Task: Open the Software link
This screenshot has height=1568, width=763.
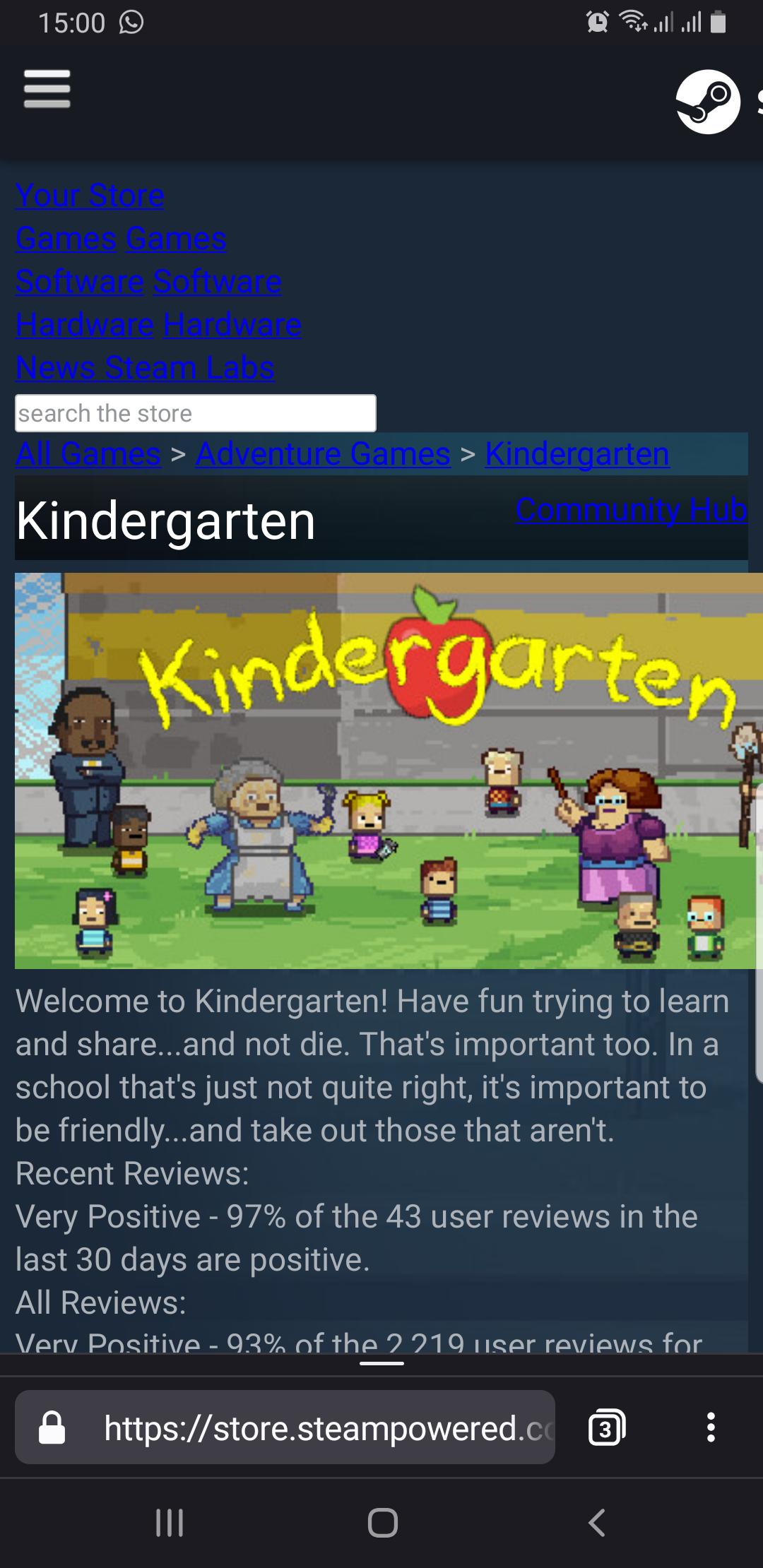Action: [148, 282]
